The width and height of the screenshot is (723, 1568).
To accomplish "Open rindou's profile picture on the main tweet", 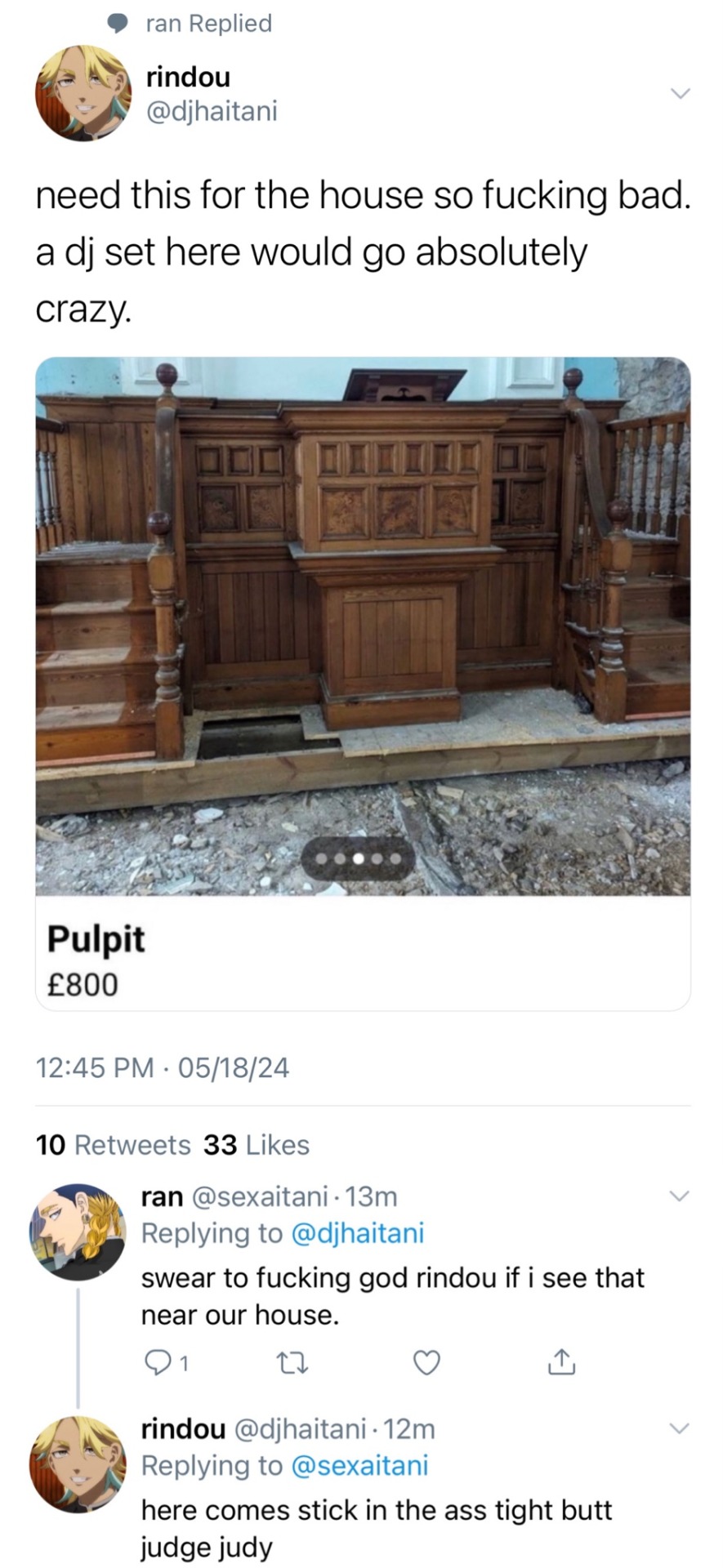I will 83,93.
